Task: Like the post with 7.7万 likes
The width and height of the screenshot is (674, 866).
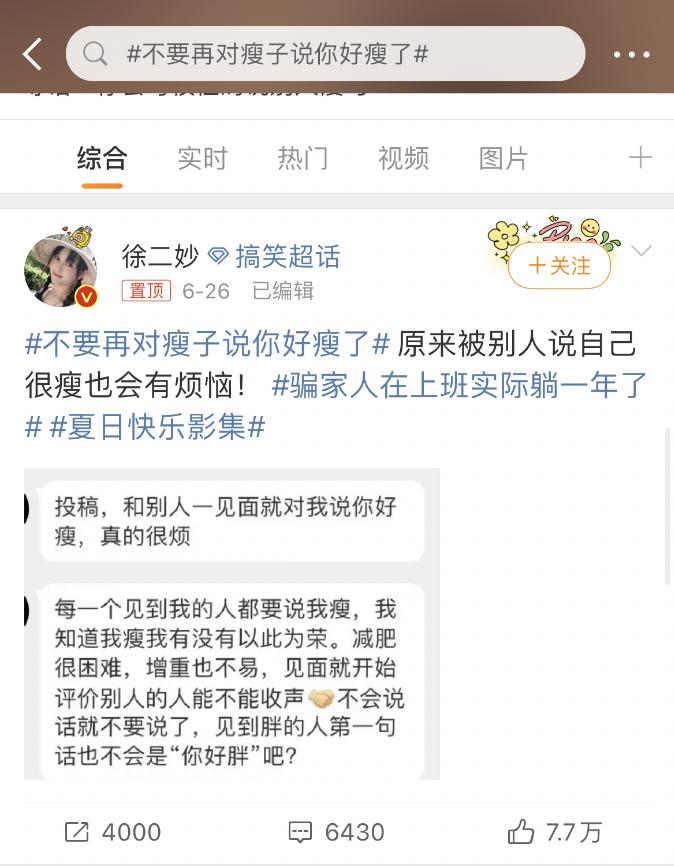Action: point(554,831)
